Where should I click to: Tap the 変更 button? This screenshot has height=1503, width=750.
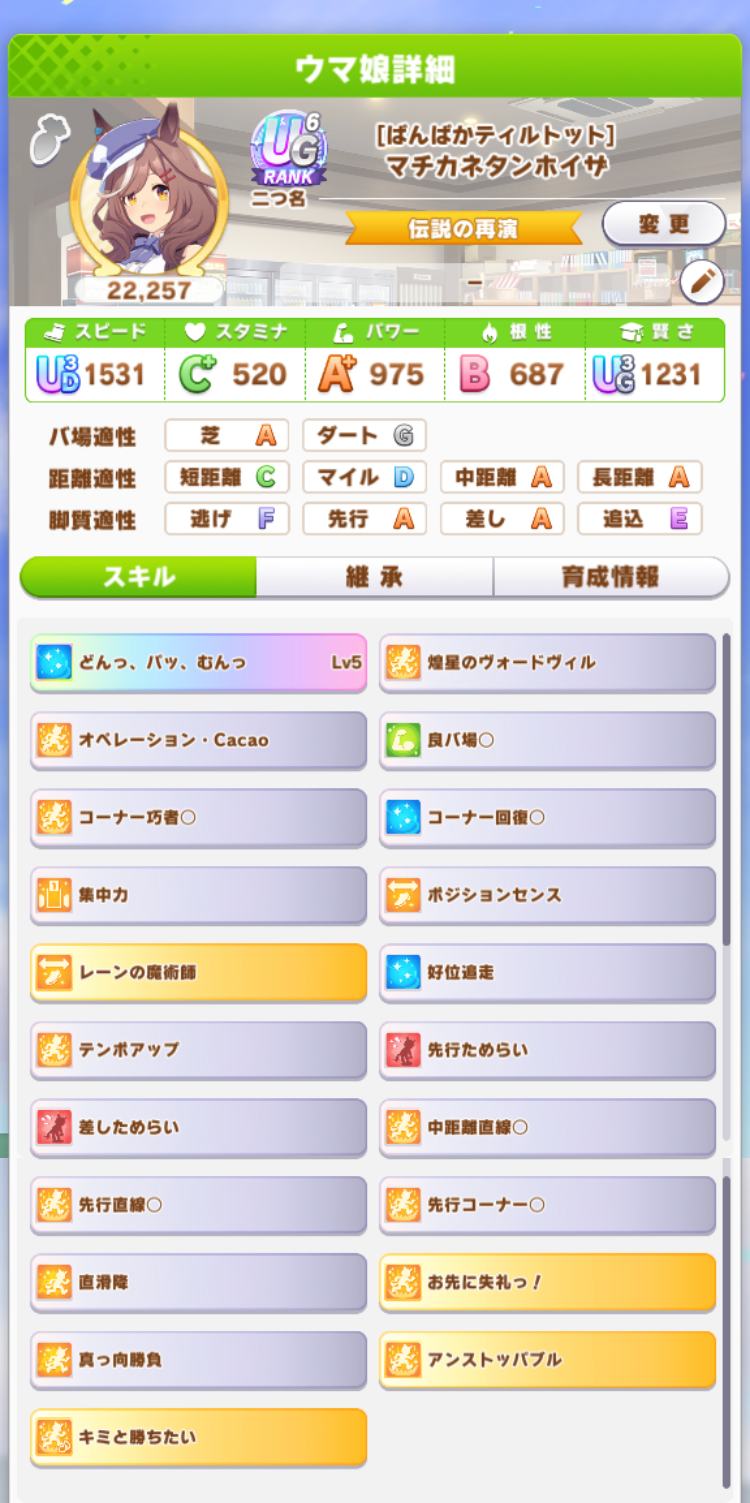pos(664,224)
